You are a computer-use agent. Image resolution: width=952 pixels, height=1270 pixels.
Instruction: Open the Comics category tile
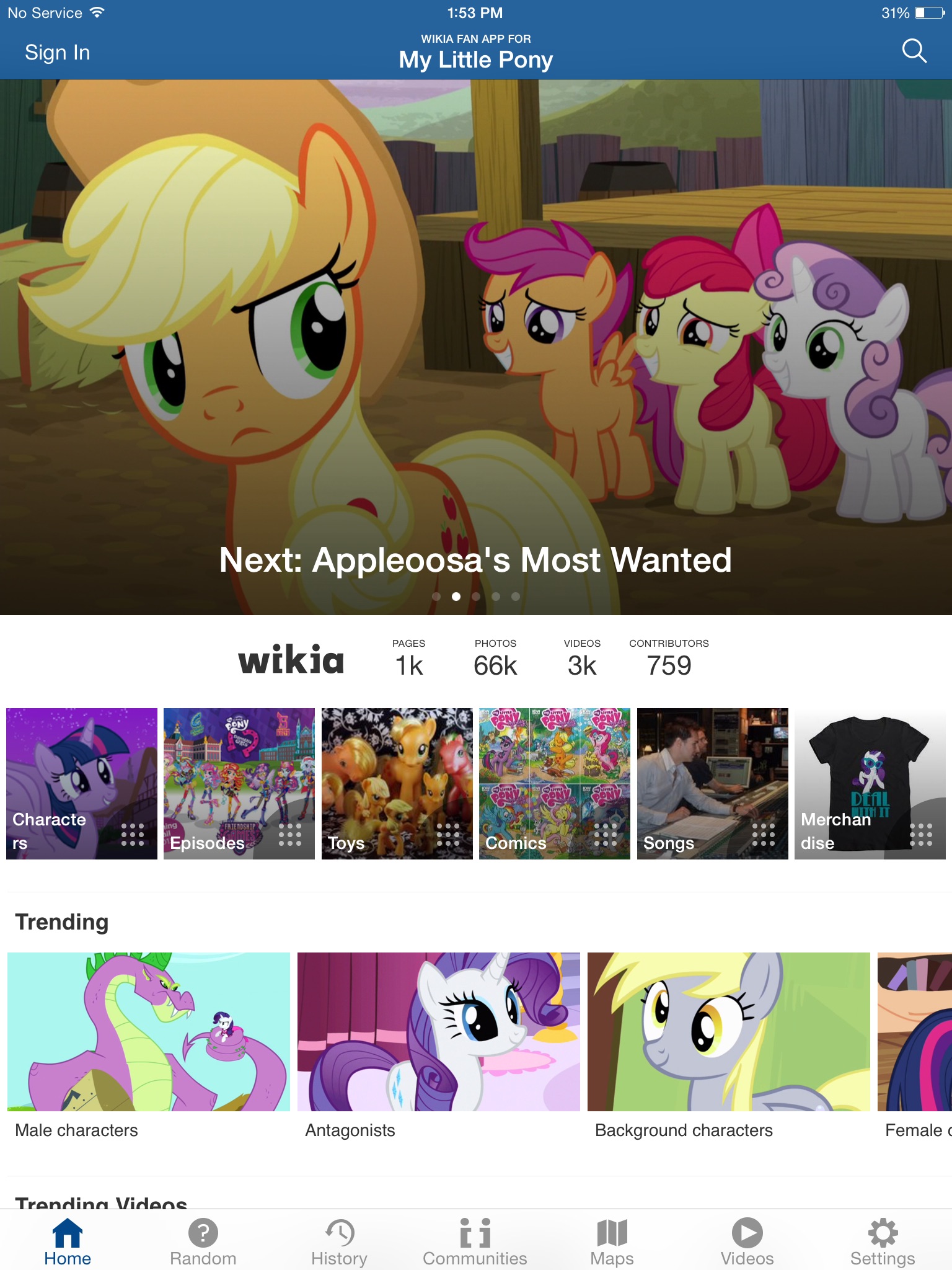click(554, 783)
